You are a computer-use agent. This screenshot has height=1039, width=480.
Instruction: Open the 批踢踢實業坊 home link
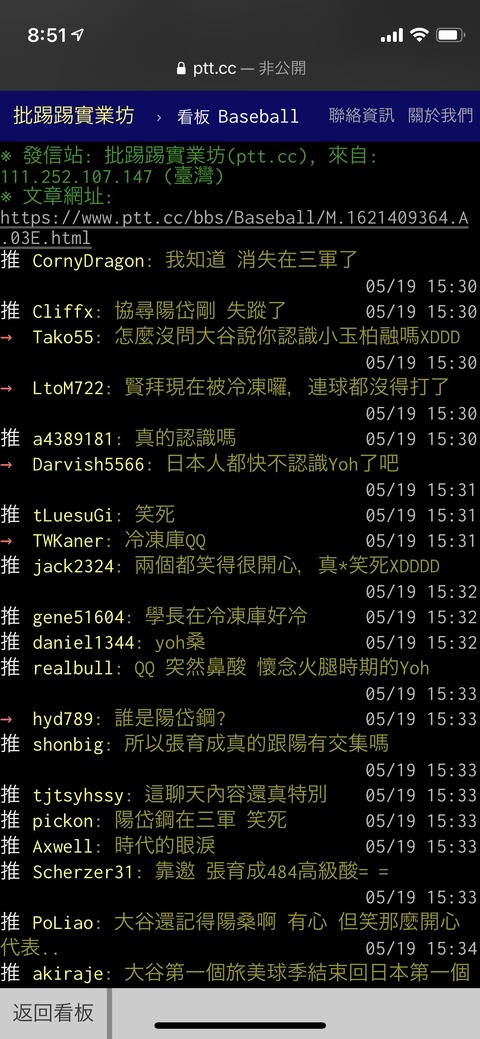click(x=74, y=116)
